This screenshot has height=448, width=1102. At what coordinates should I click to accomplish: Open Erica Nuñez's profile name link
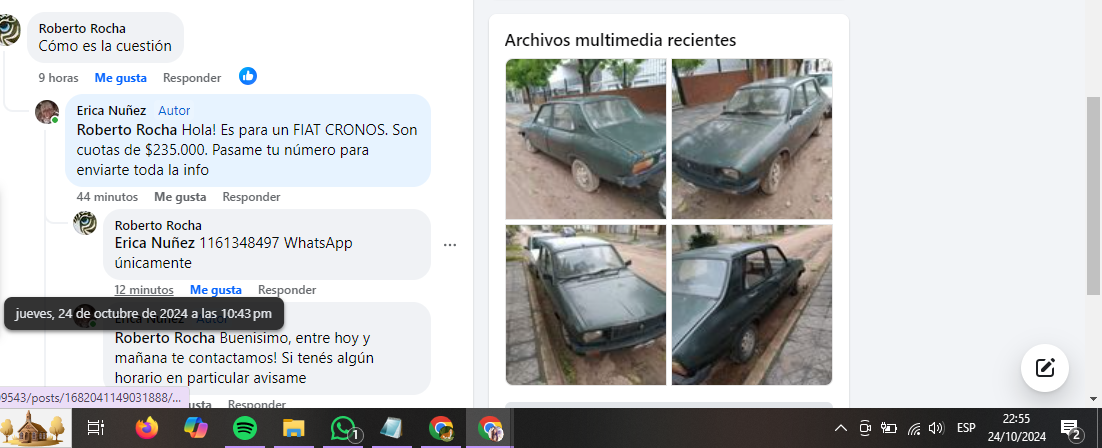click(x=111, y=110)
